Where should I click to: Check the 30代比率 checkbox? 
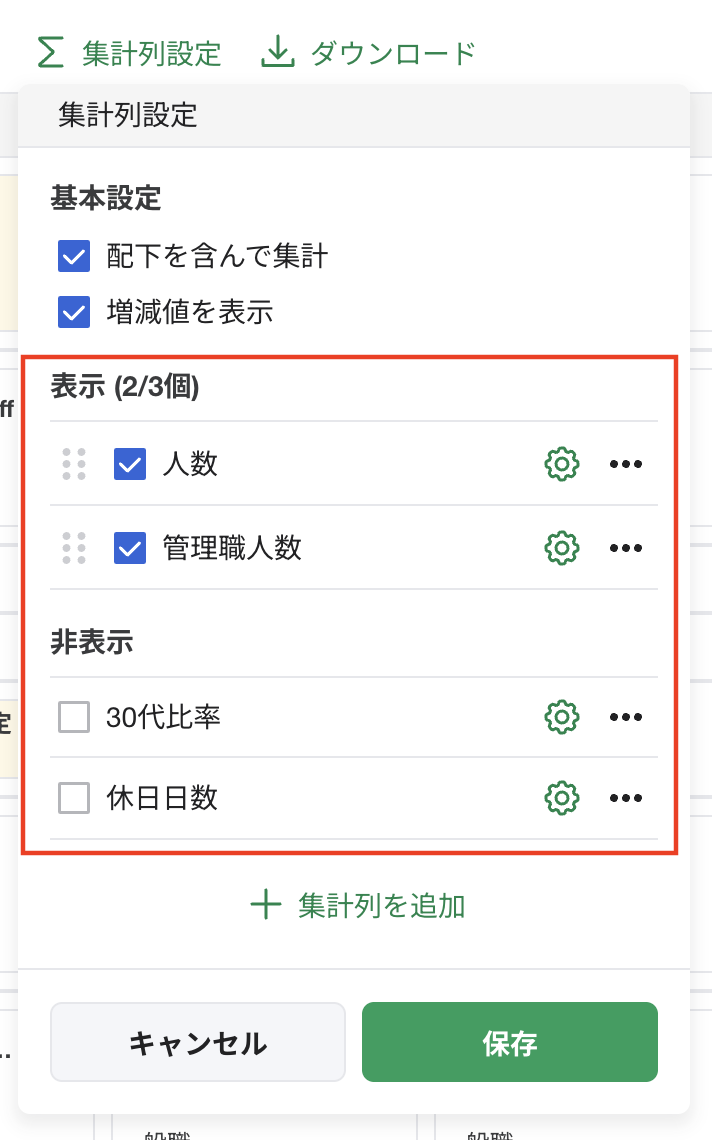coord(74,717)
